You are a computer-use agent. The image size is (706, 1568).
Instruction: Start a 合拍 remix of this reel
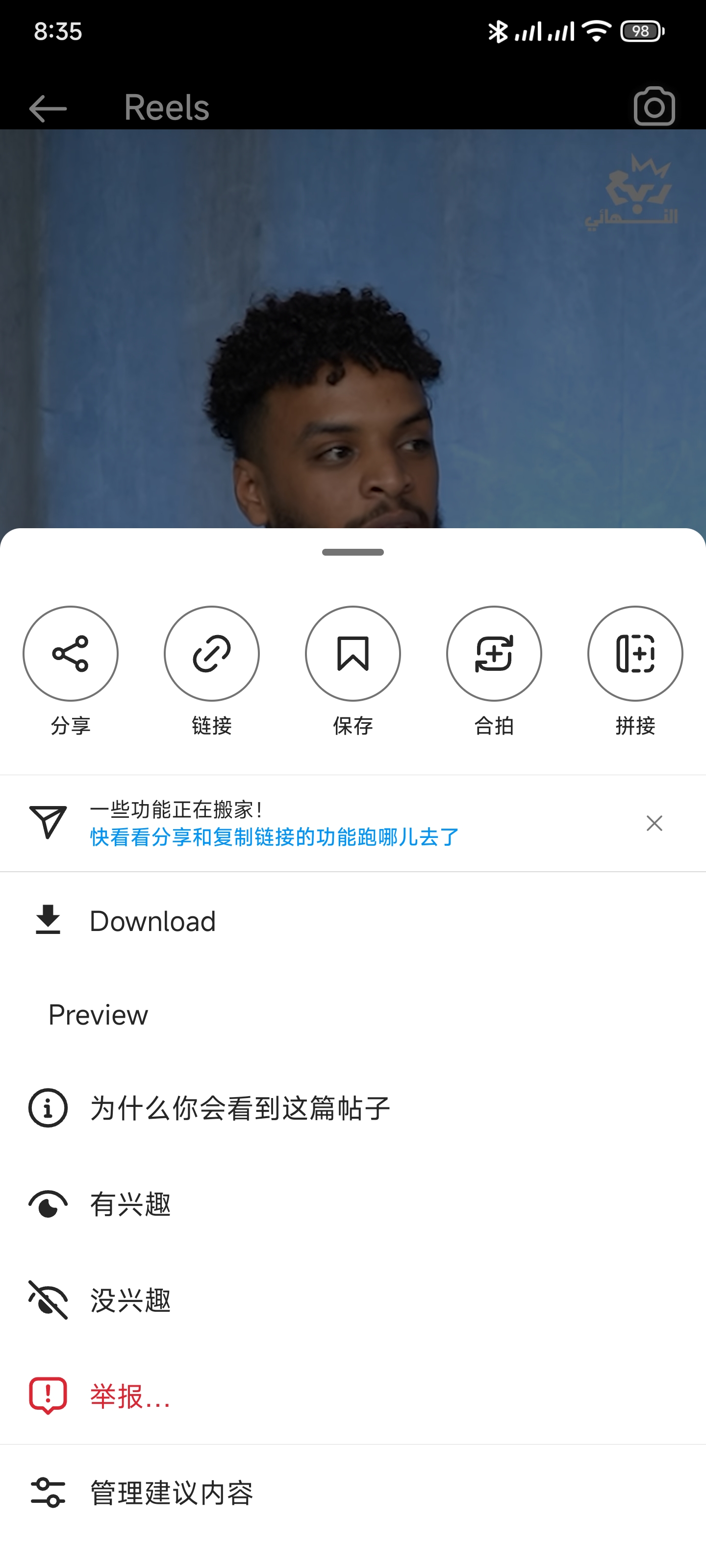pyautogui.click(x=494, y=653)
